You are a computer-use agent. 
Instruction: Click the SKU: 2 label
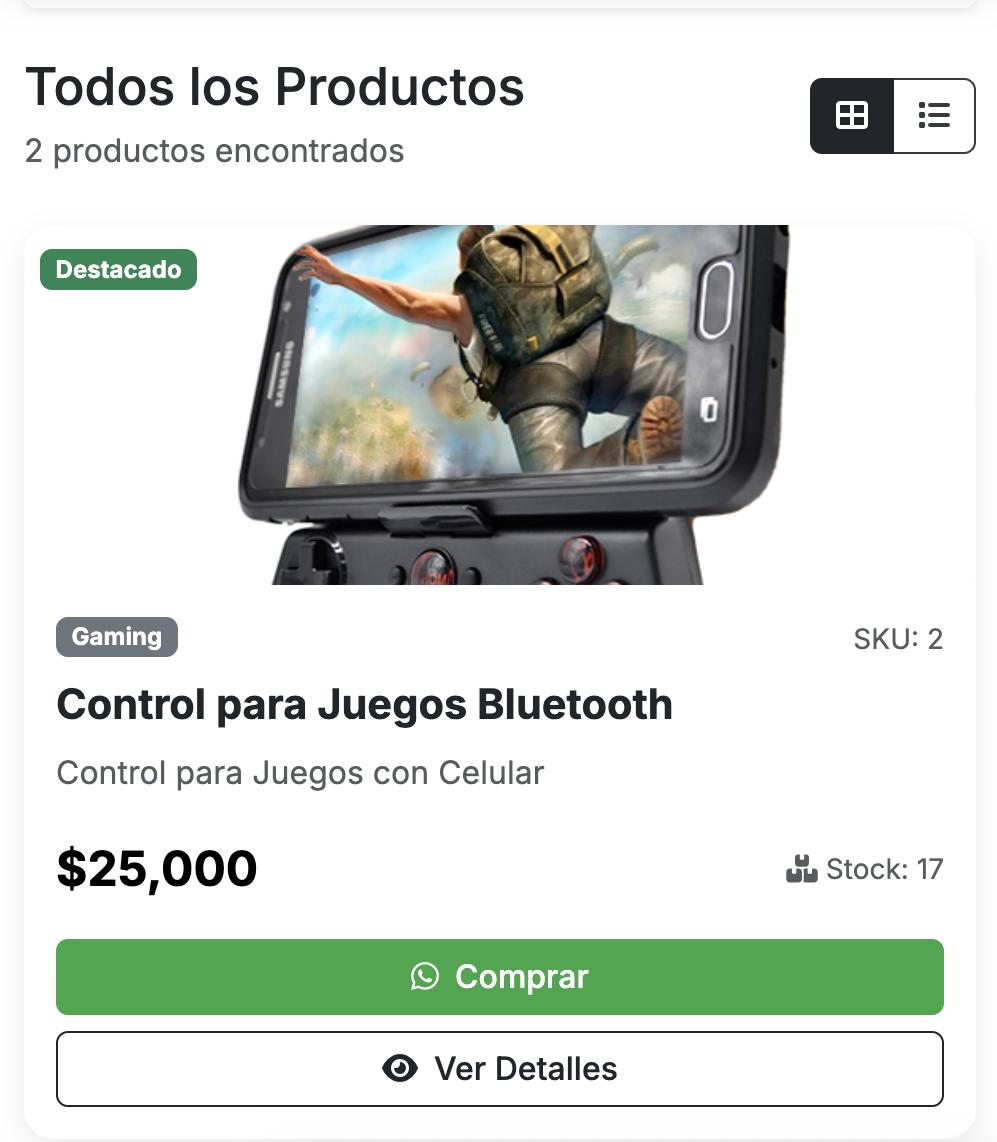click(897, 639)
